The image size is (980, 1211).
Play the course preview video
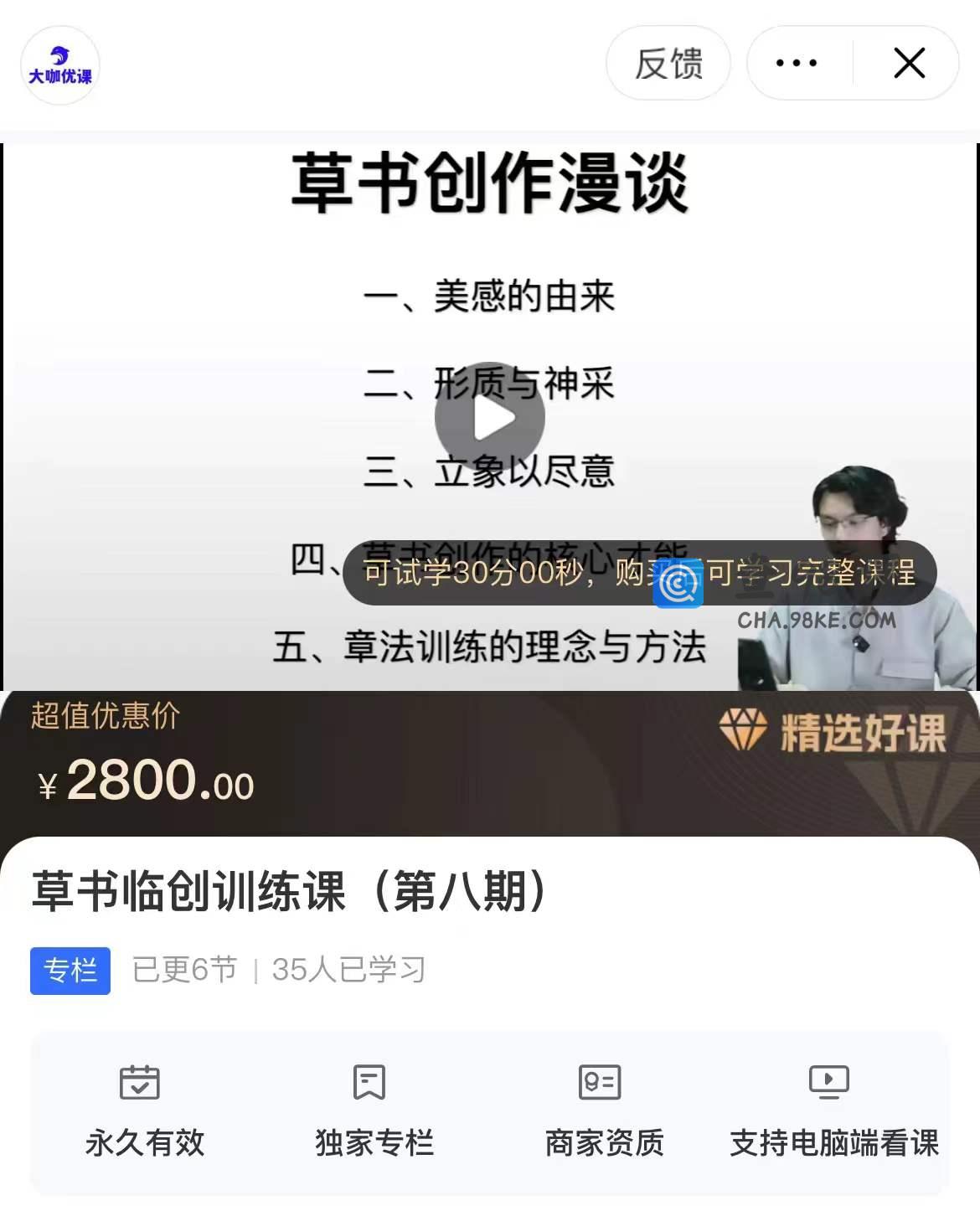click(489, 417)
